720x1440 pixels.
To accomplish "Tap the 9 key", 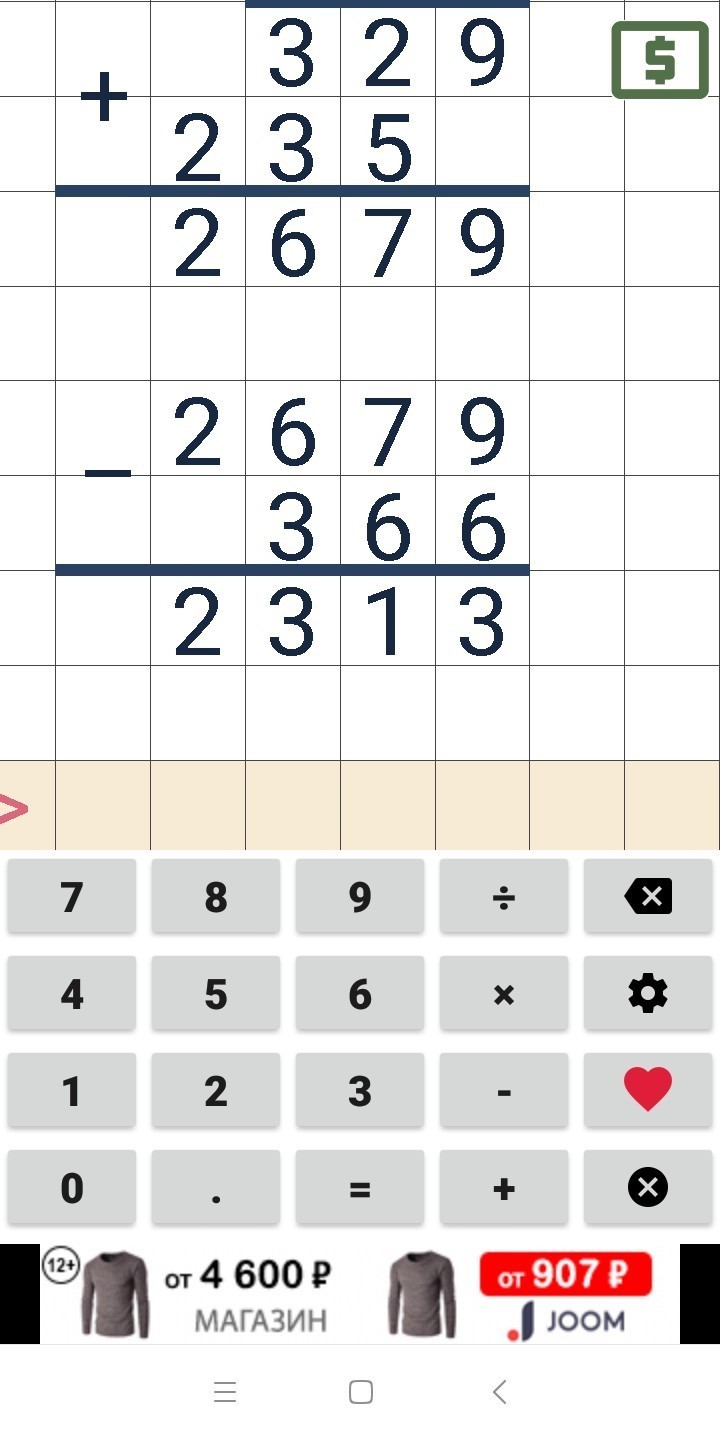I will 360,896.
